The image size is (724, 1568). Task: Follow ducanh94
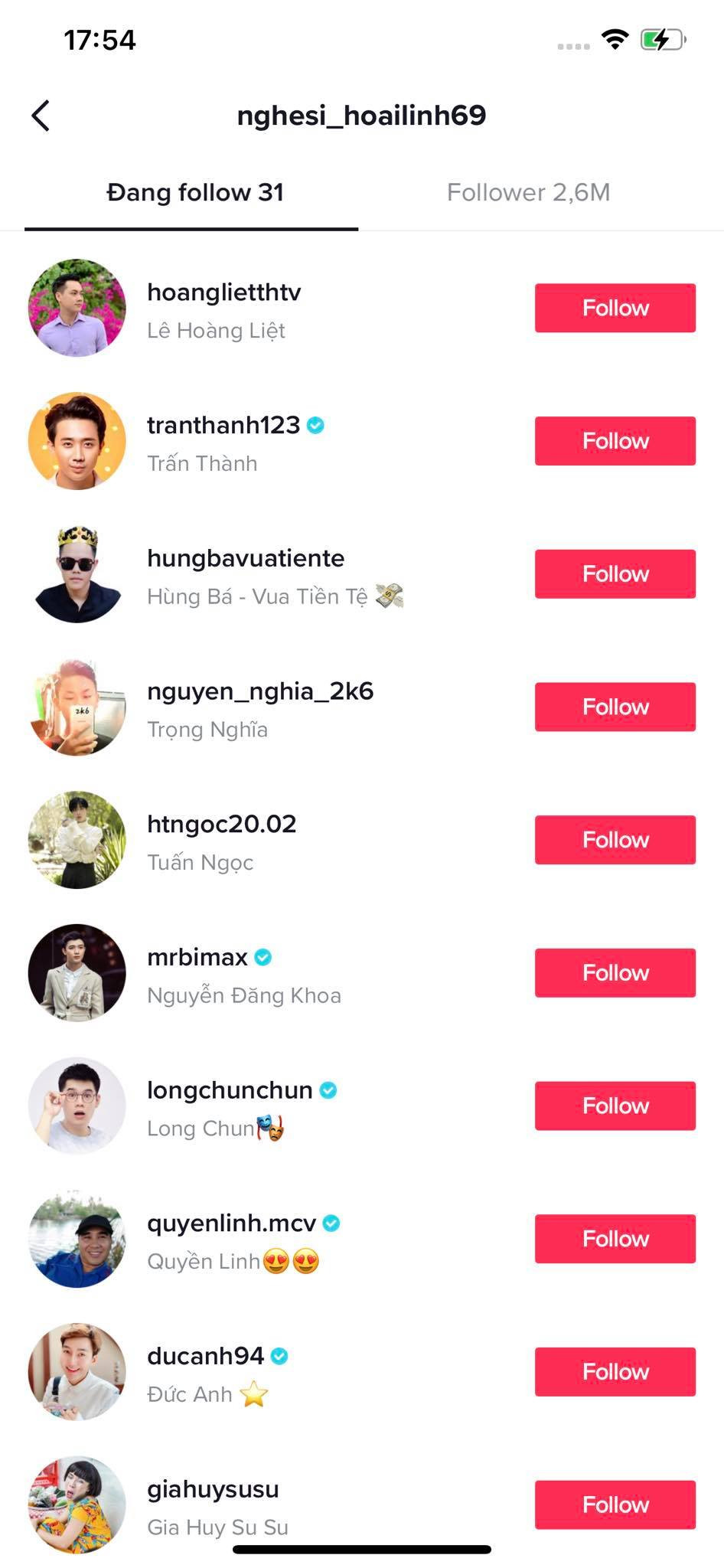coord(615,1372)
